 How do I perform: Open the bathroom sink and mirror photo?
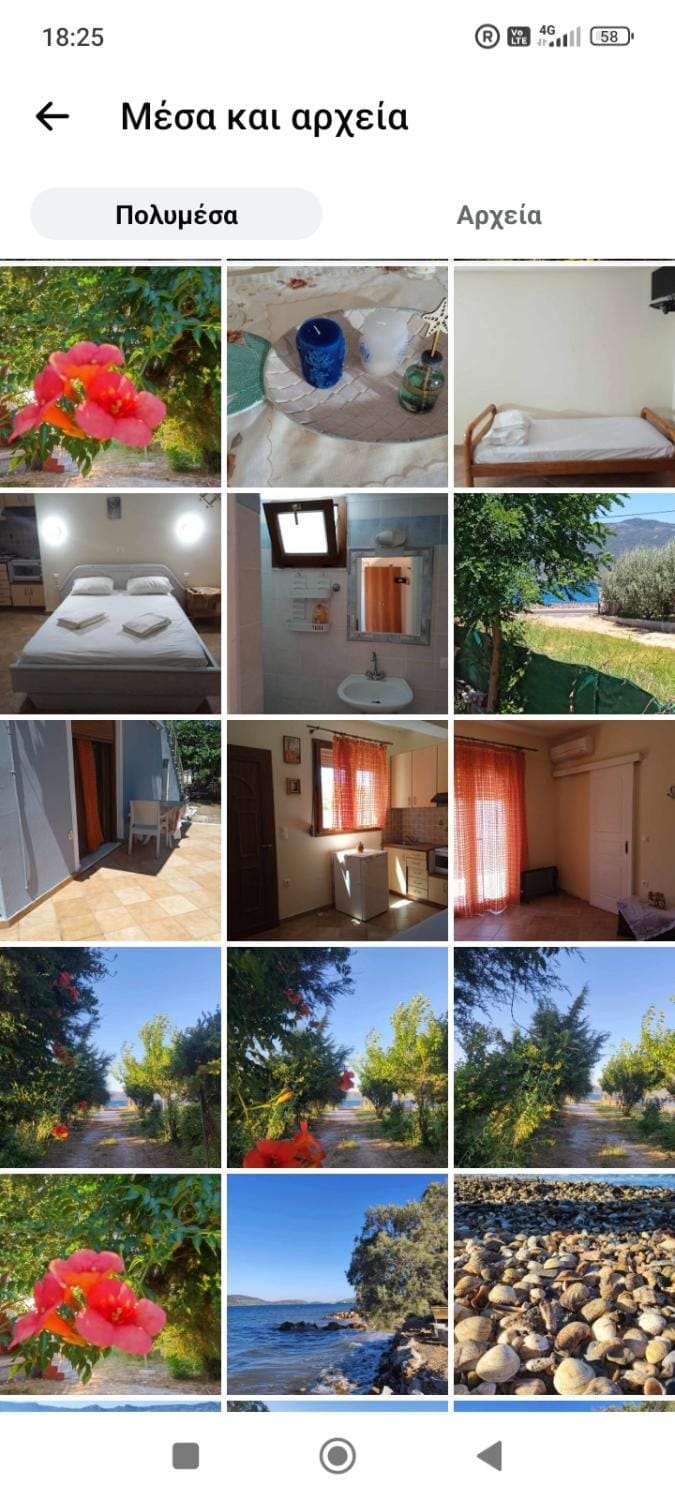[x=337, y=602]
